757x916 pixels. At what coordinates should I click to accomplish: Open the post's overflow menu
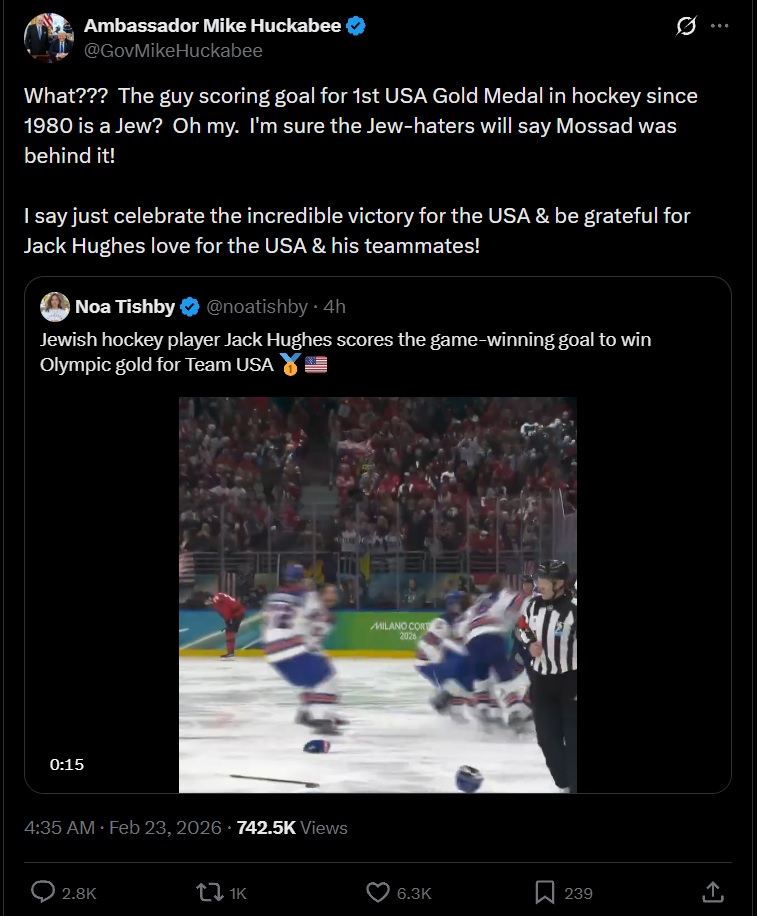[x=719, y=27]
